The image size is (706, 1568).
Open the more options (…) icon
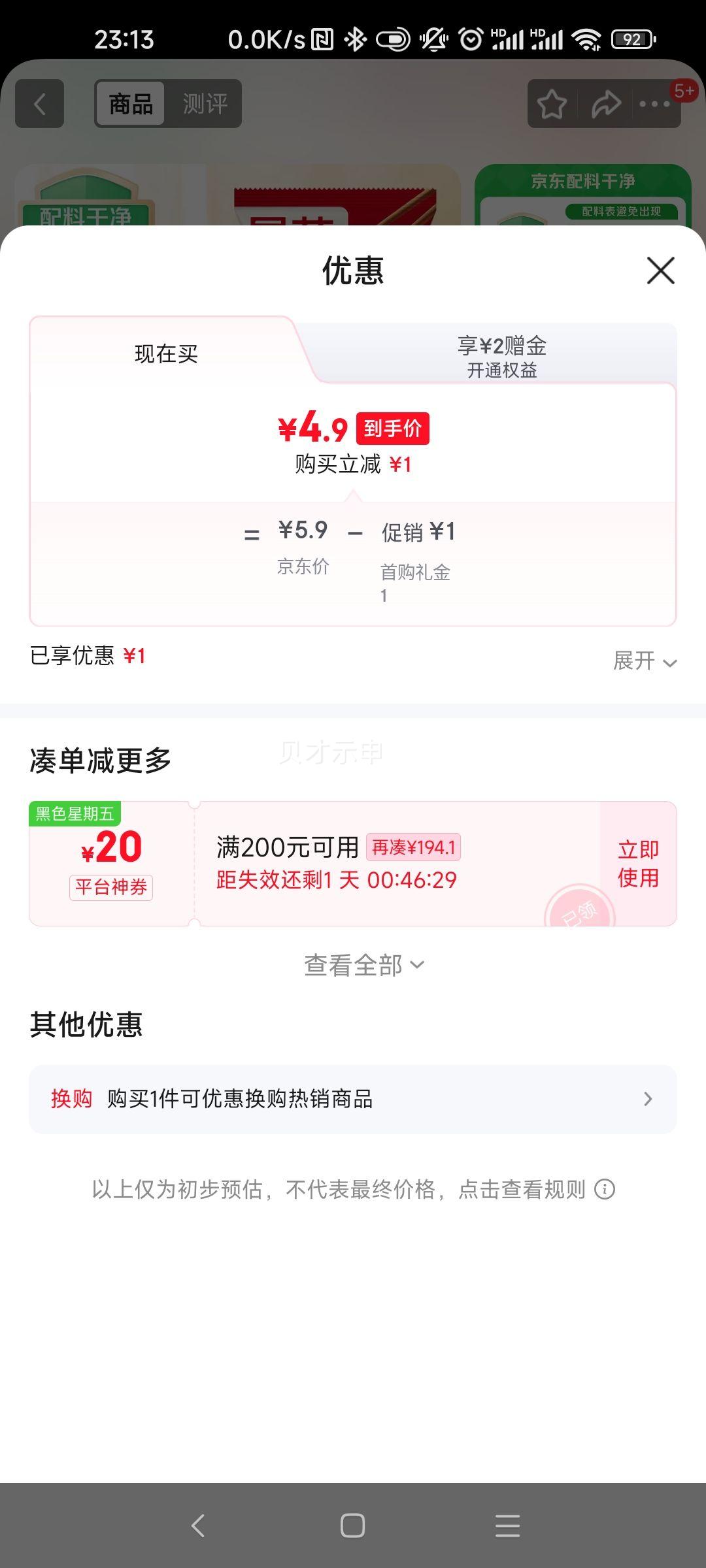654,103
